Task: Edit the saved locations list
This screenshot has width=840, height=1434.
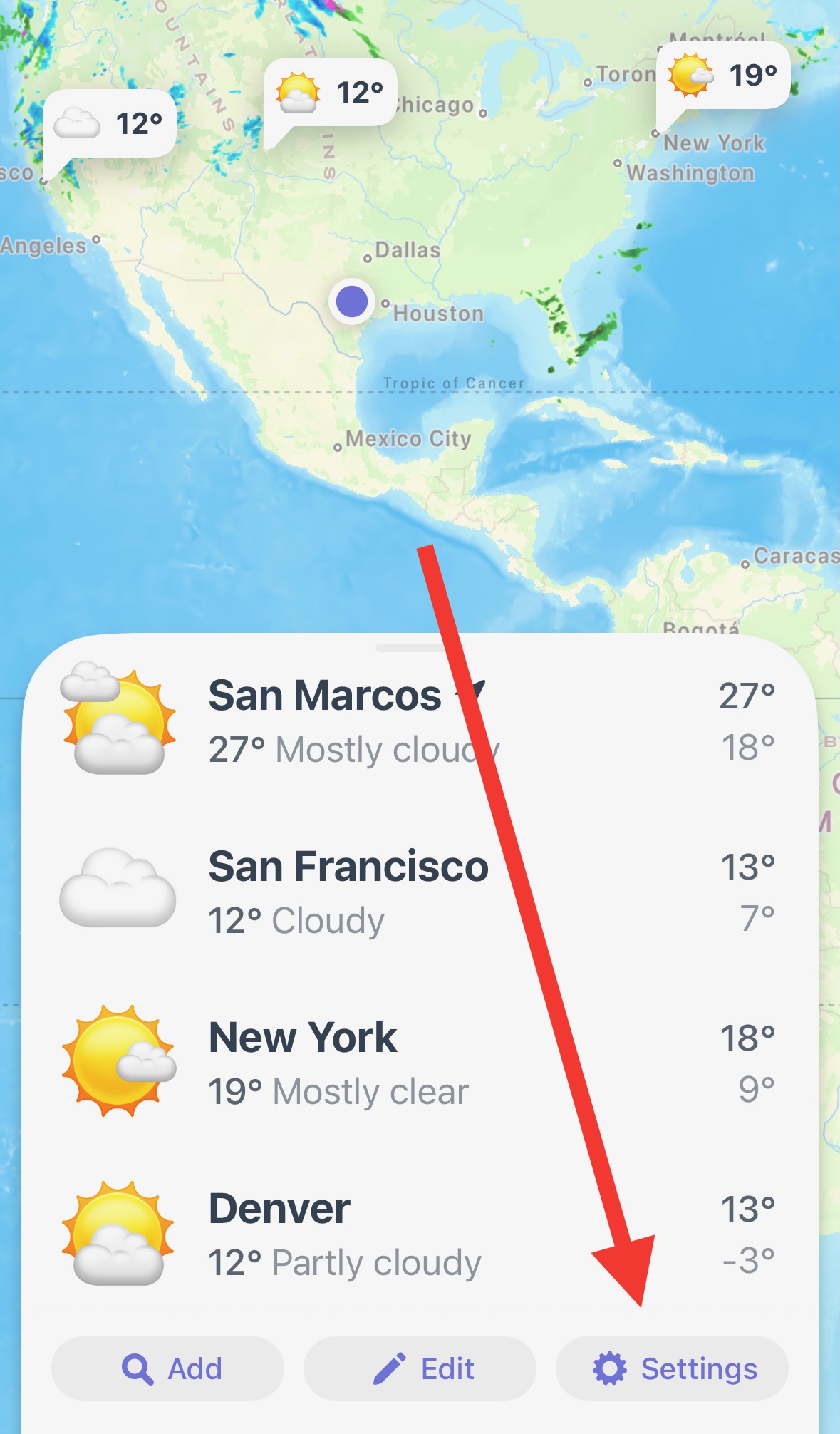Action: 420,1368
